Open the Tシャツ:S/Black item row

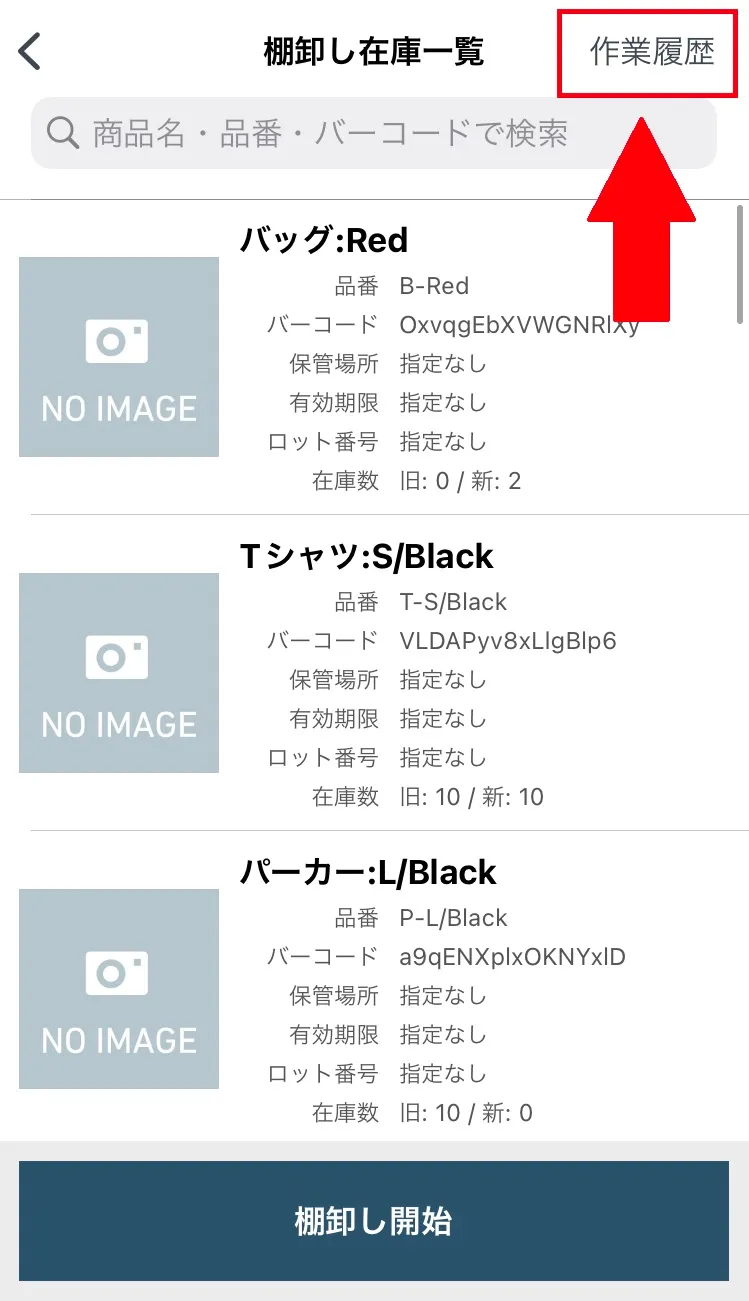(374, 673)
